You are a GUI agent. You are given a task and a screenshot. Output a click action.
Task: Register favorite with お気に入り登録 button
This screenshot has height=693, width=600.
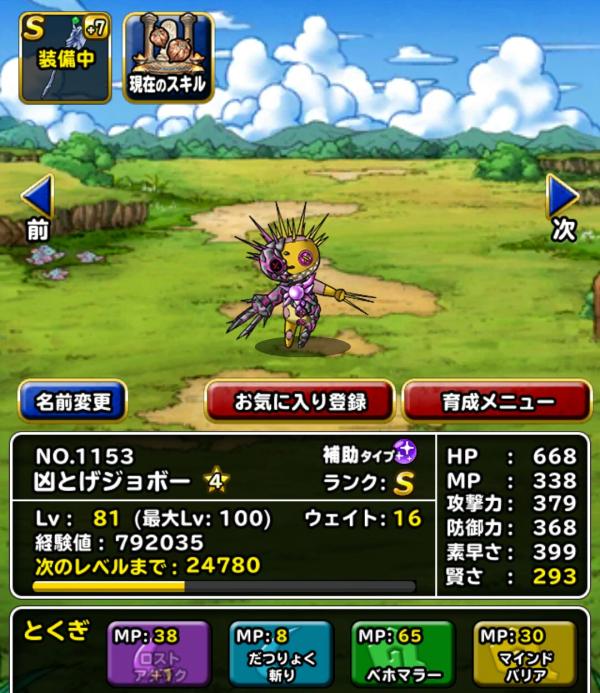coord(299,402)
